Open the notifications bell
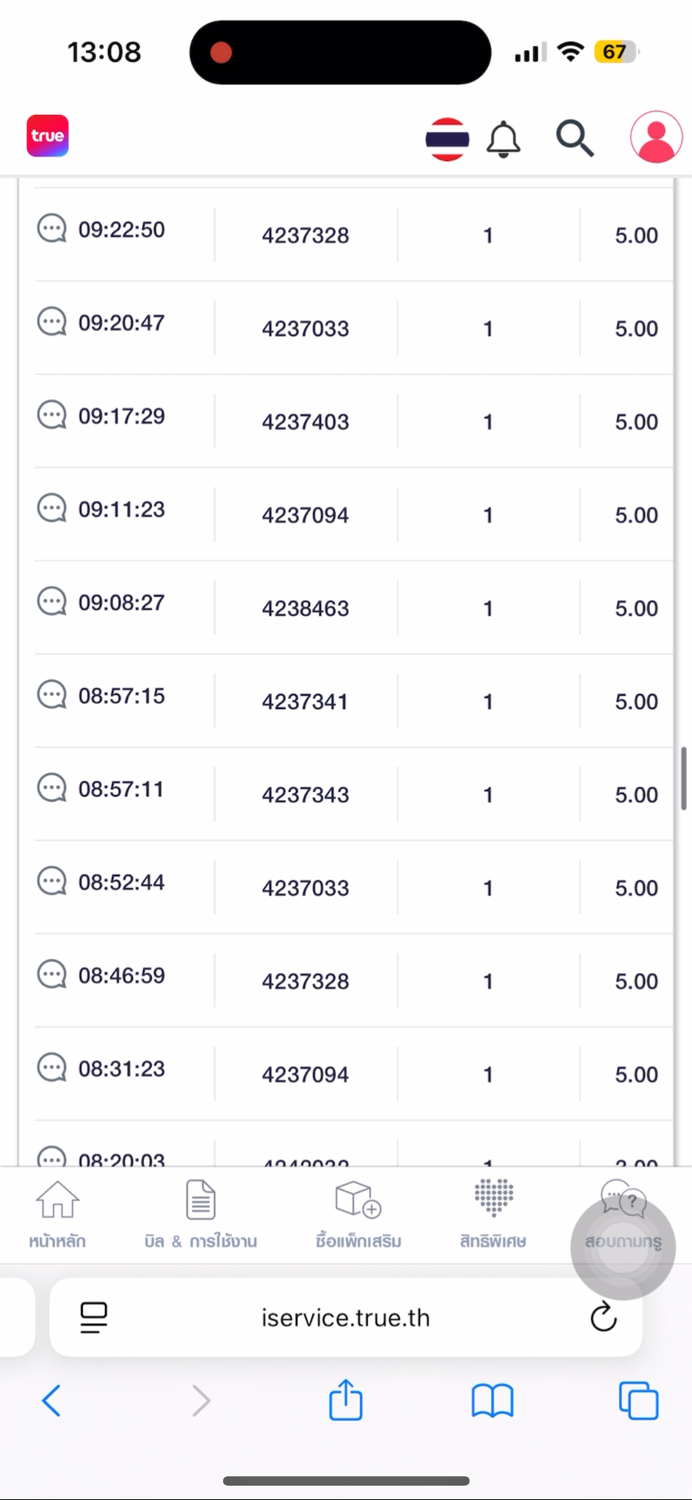Image resolution: width=692 pixels, height=1500 pixels. [x=504, y=139]
